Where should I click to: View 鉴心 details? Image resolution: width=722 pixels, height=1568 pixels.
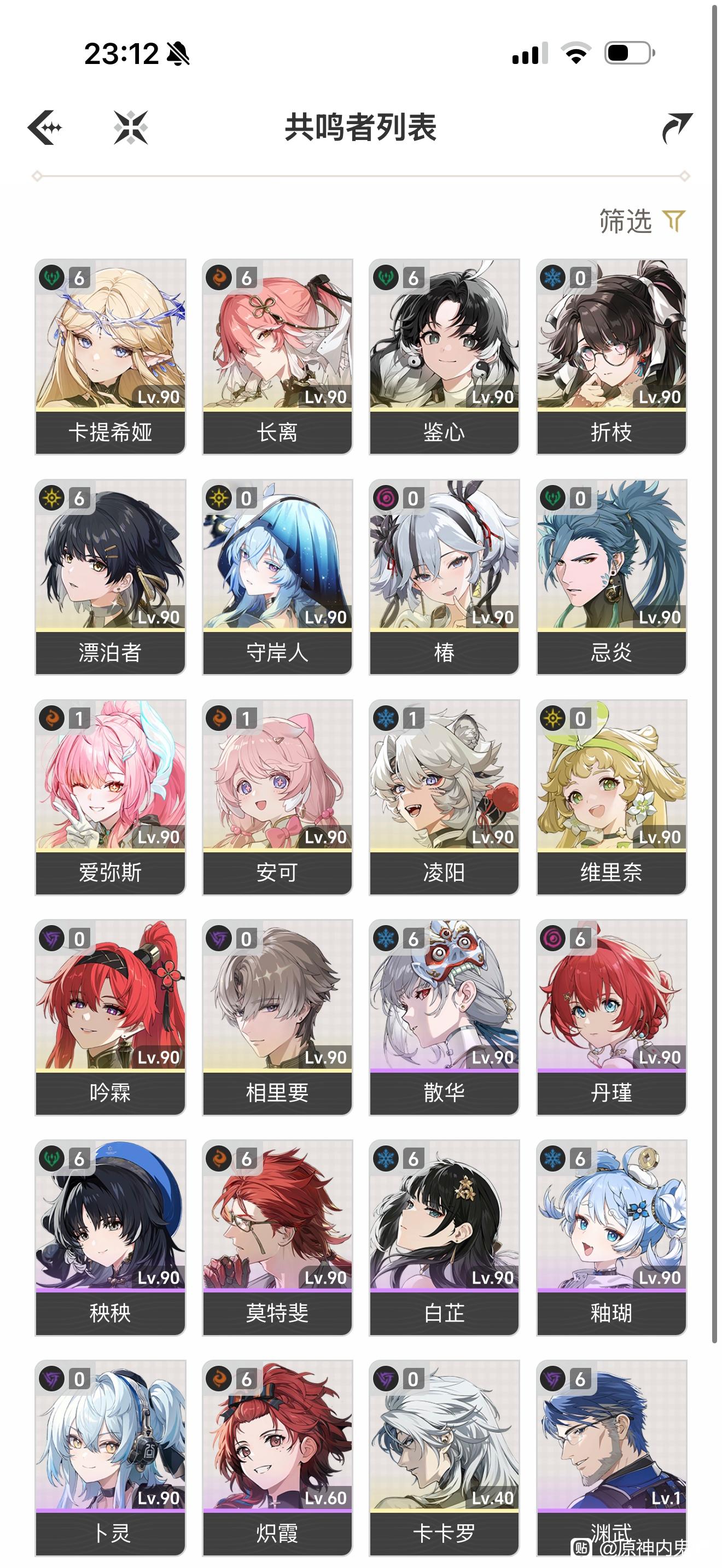[x=444, y=356]
